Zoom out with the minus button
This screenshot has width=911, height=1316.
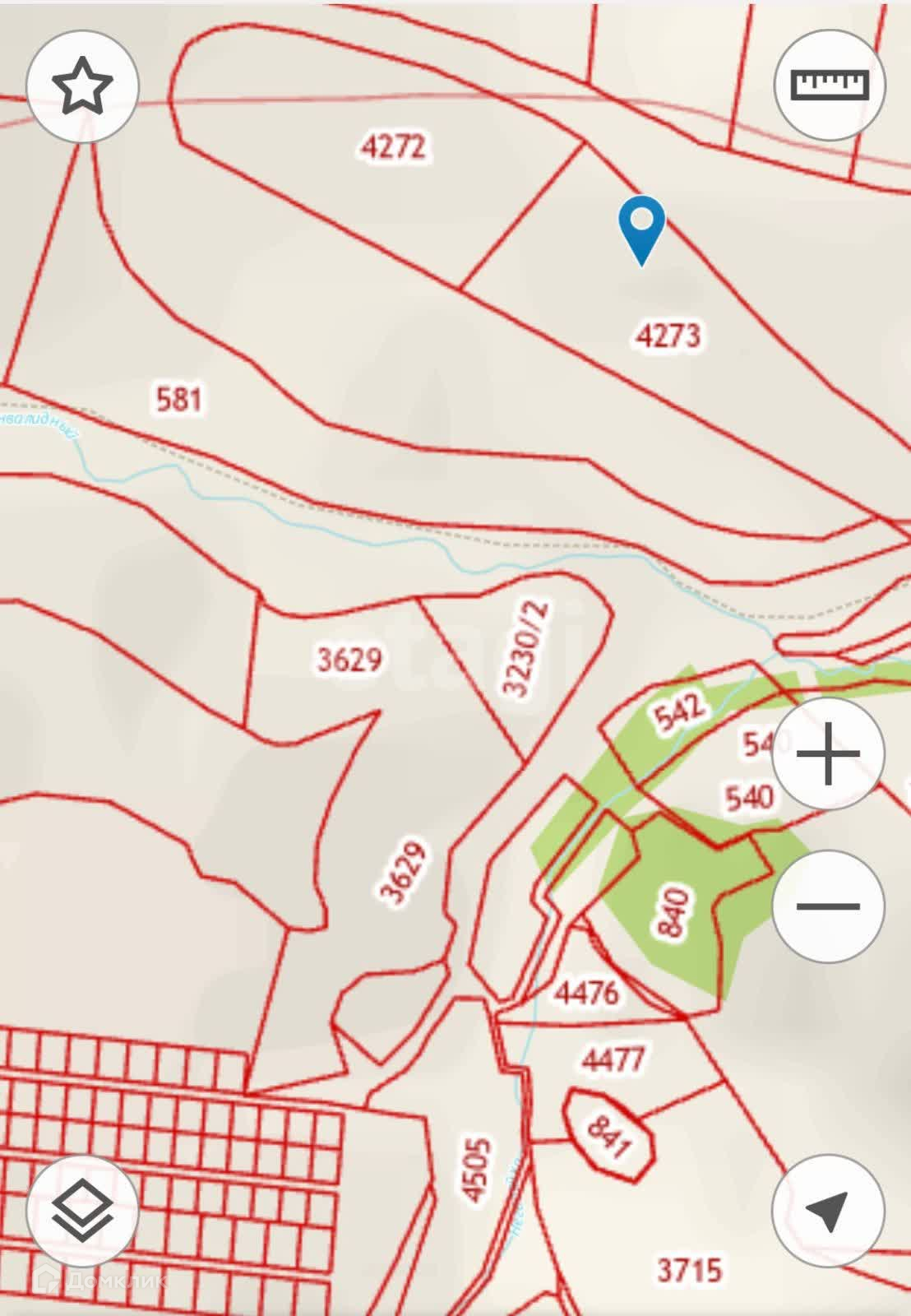pyautogui.click(x=829, y=906)
